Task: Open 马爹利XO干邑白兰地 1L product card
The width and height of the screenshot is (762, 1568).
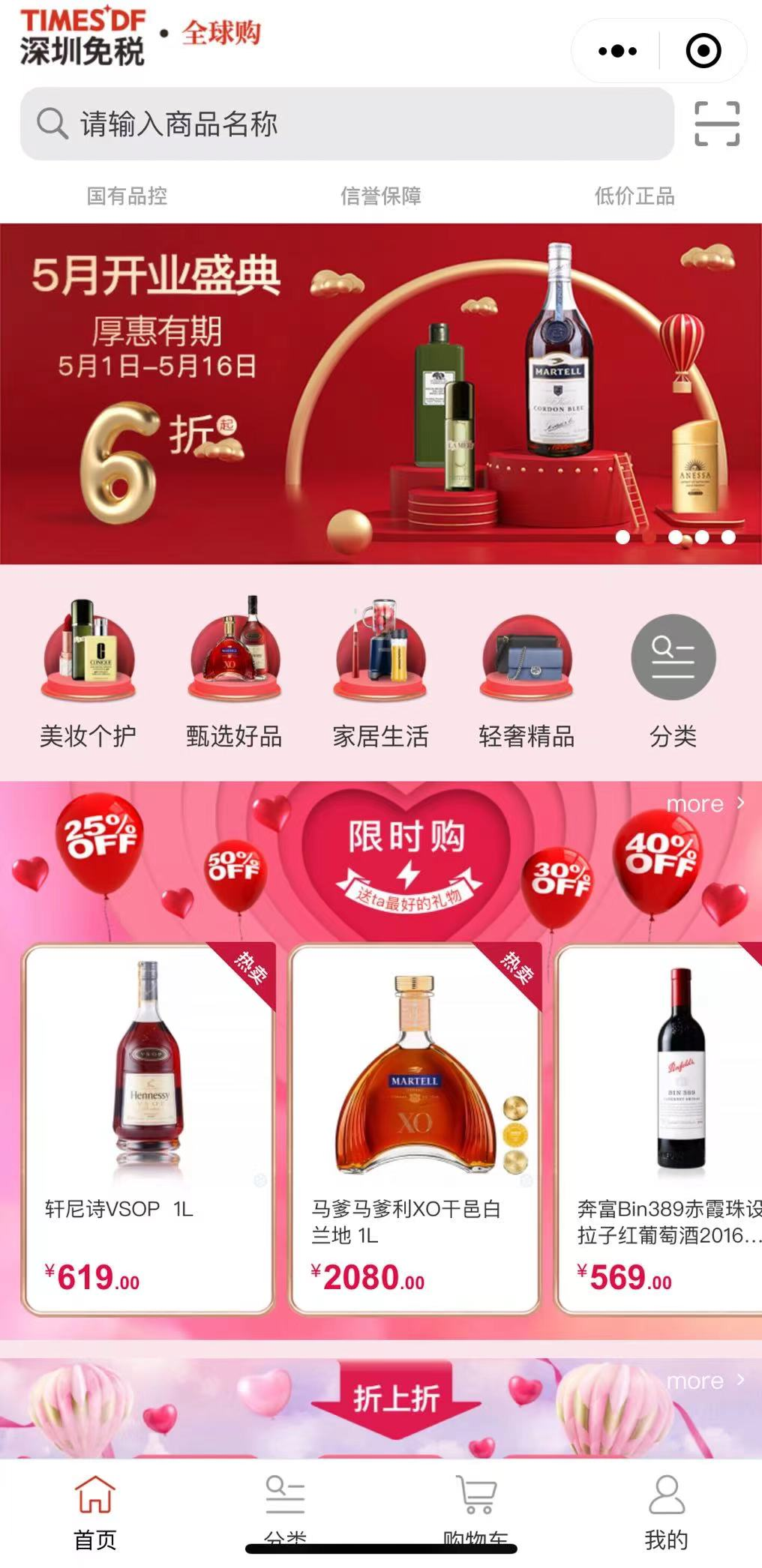Action: click(414, 1128)
